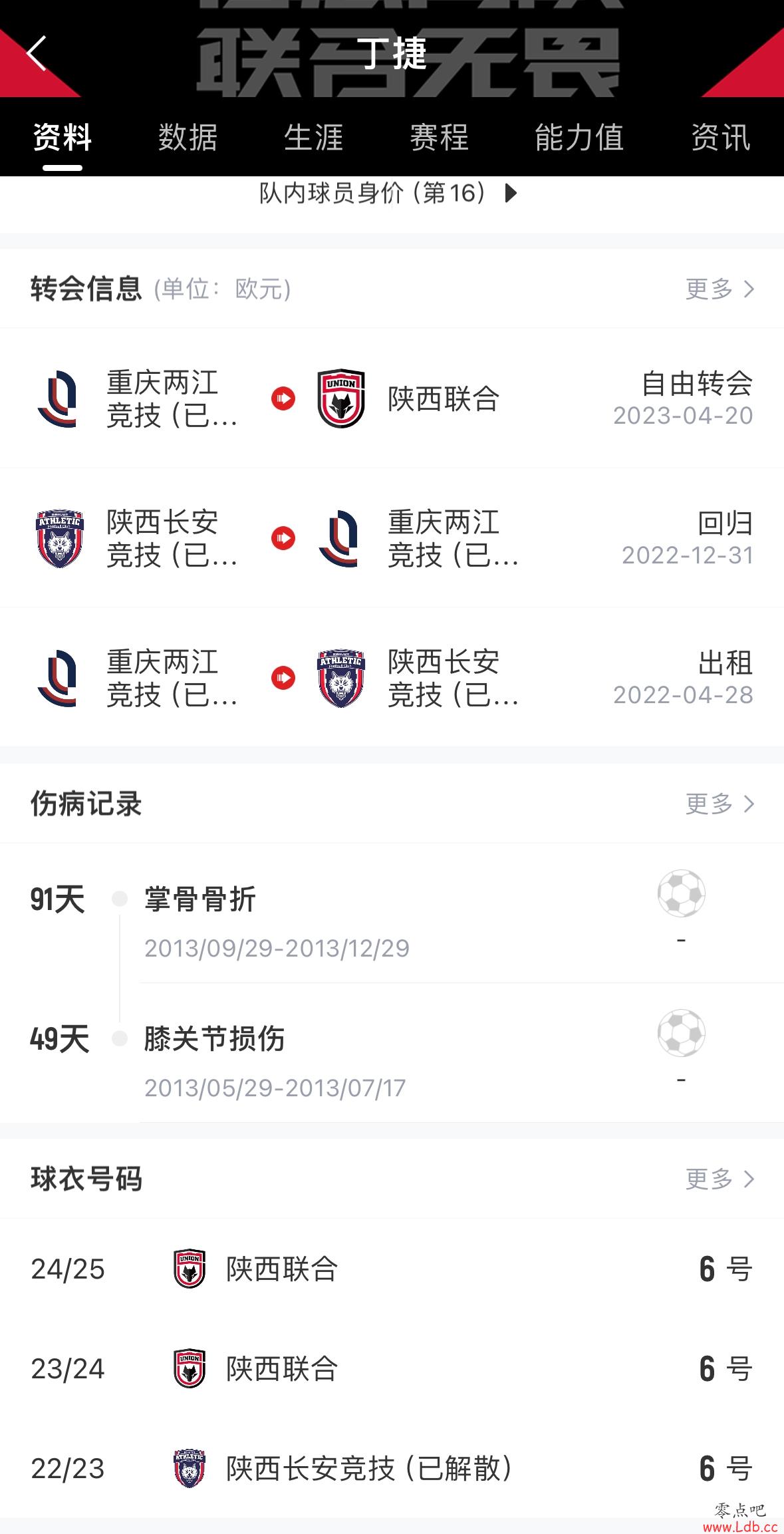This screenshot has width=784, height=1534.
Task: Open the 赛程 tab
Action: point(439,138)
